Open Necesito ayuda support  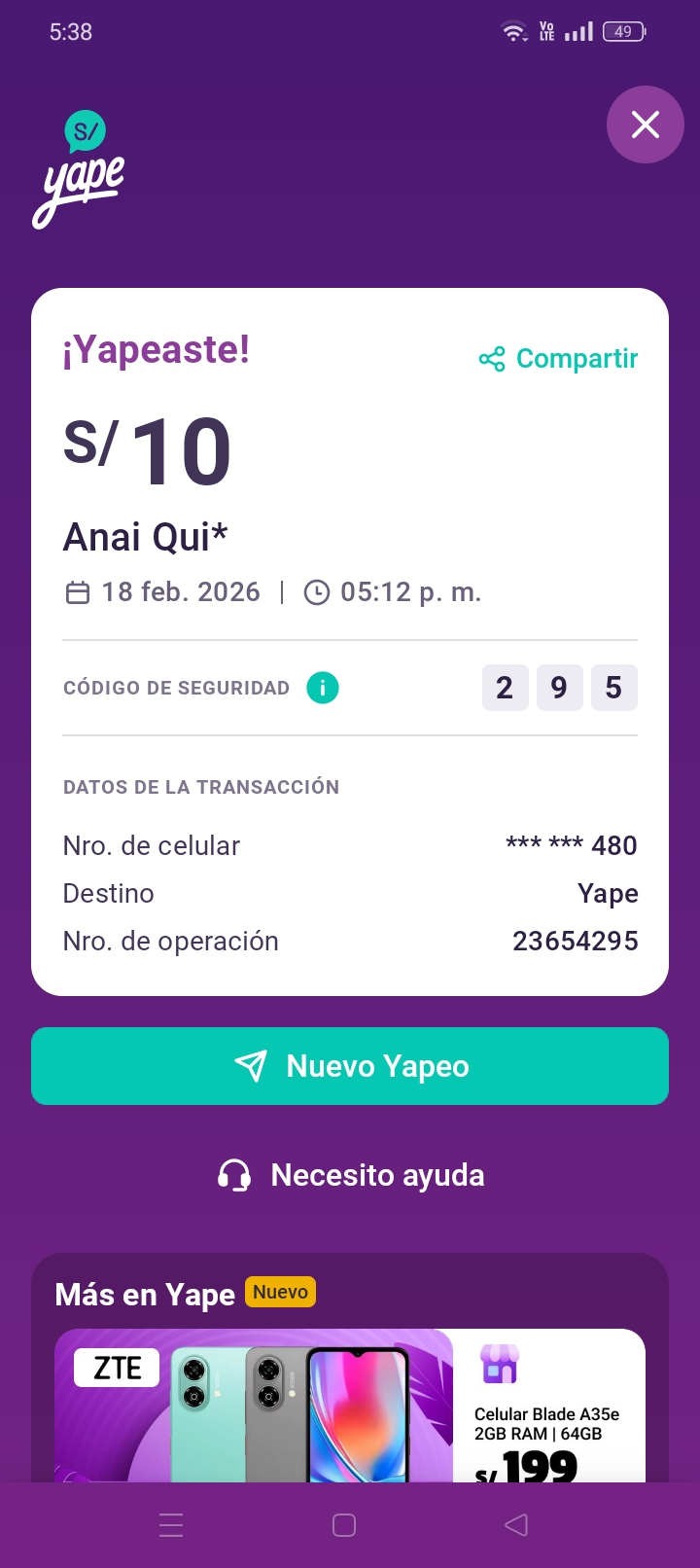coord(350,1175)
